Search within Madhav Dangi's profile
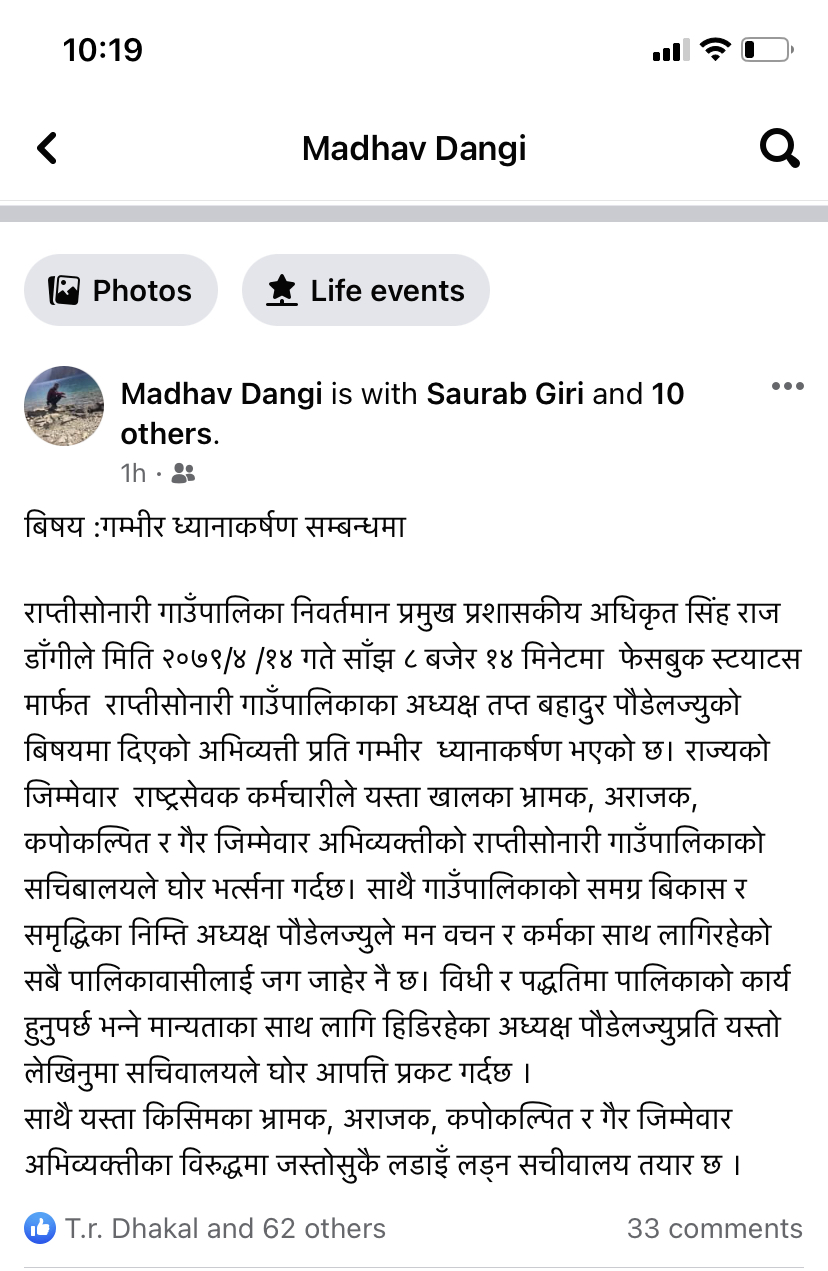Viewport: 828px width, 1271px height. click(779, 149)
